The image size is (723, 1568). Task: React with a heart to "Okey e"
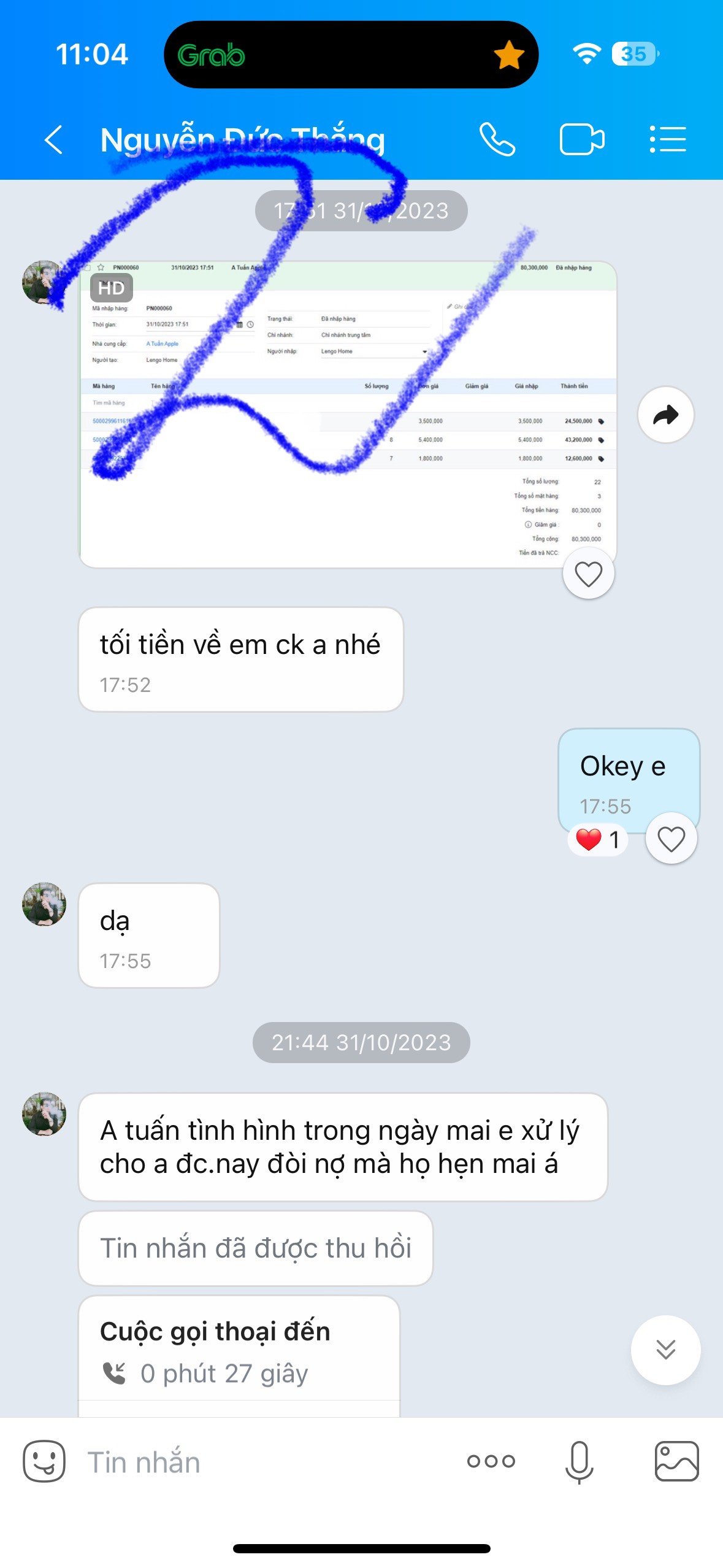(671, 839)
